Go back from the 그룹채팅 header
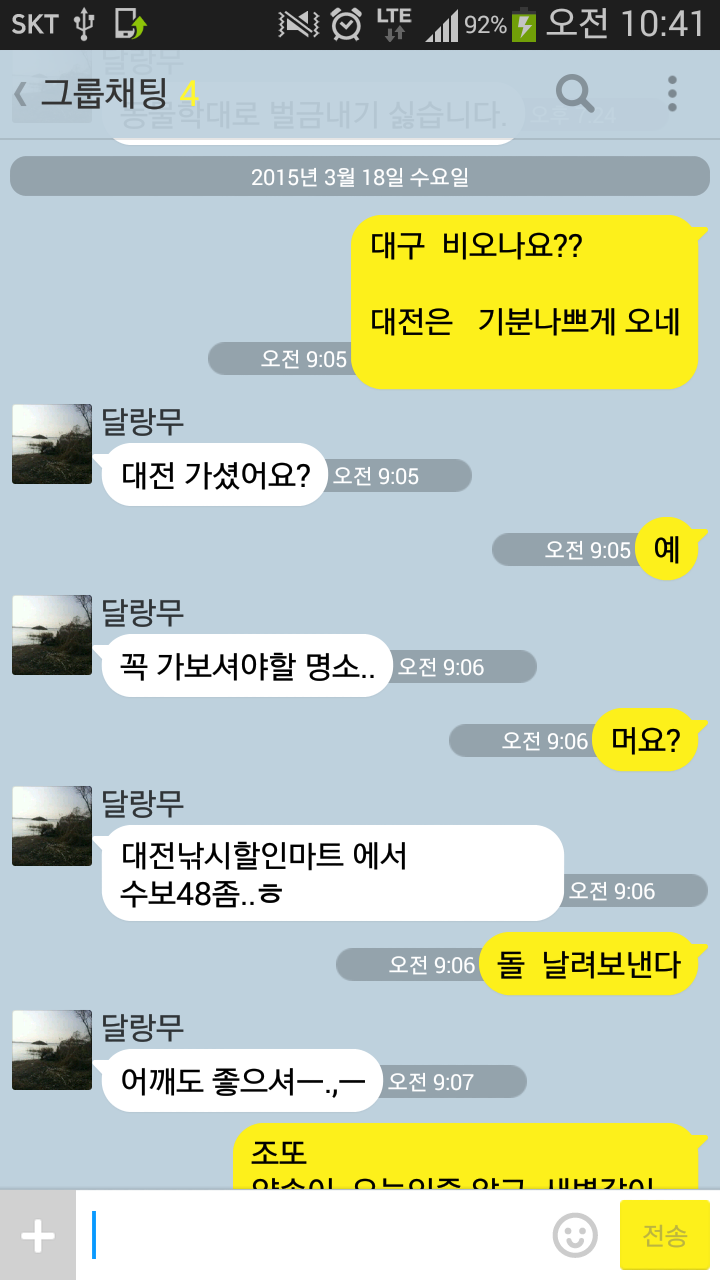This screenshot has width=720, height=1280. (x=20, y=95)
